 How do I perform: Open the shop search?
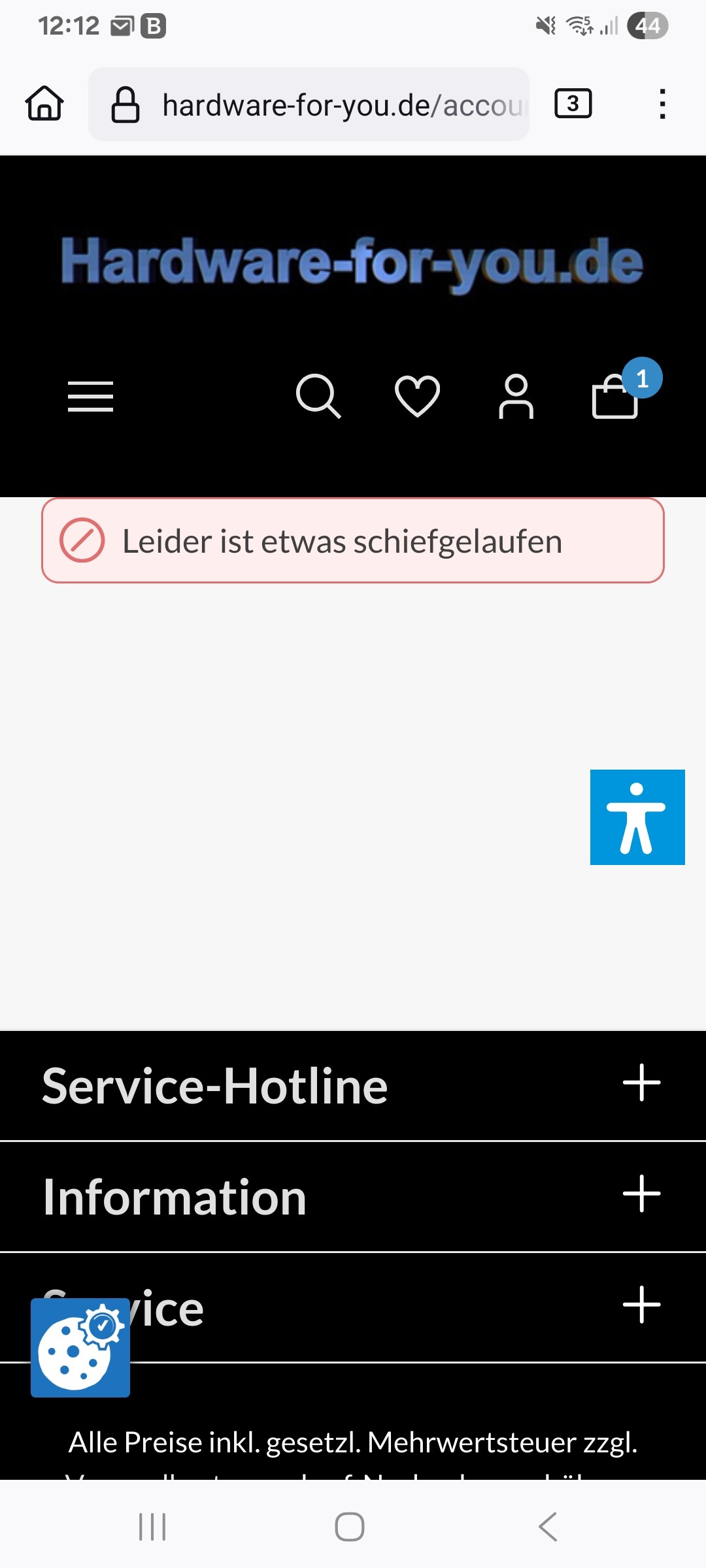318,396
